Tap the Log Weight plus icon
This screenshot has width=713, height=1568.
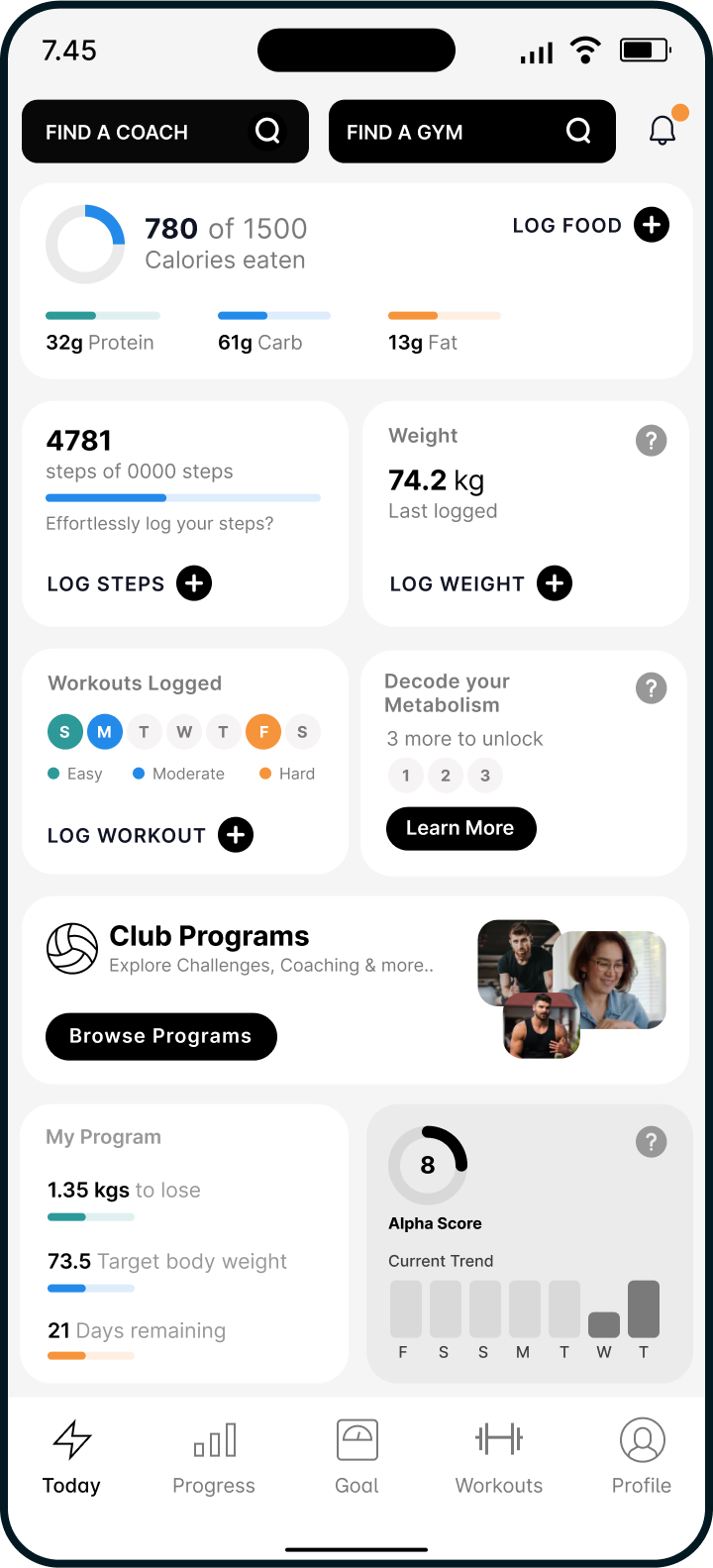click(555, 583)
